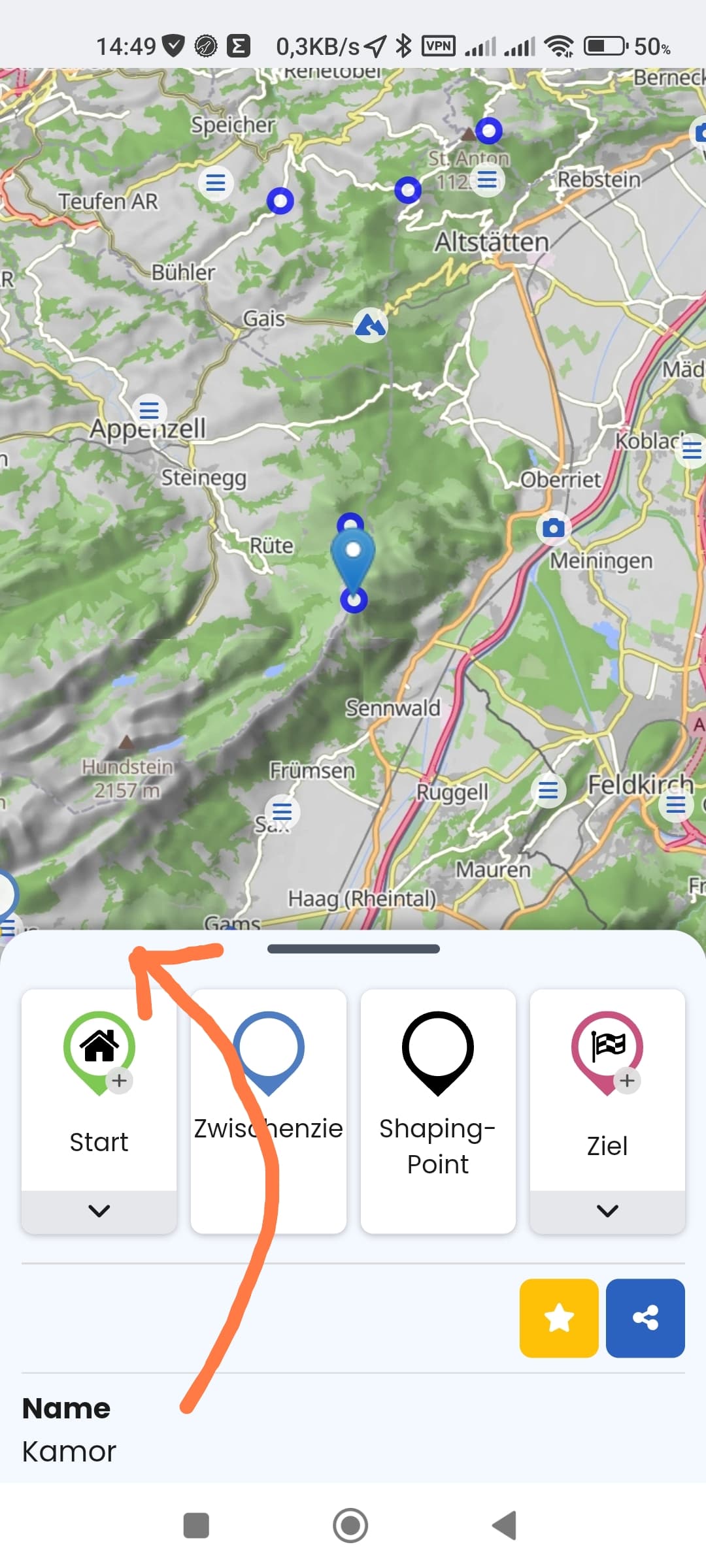Go to the system home screen
Image resolution: width=706 pixels, height=1568 pixels.
click(x=350, y=1526)
